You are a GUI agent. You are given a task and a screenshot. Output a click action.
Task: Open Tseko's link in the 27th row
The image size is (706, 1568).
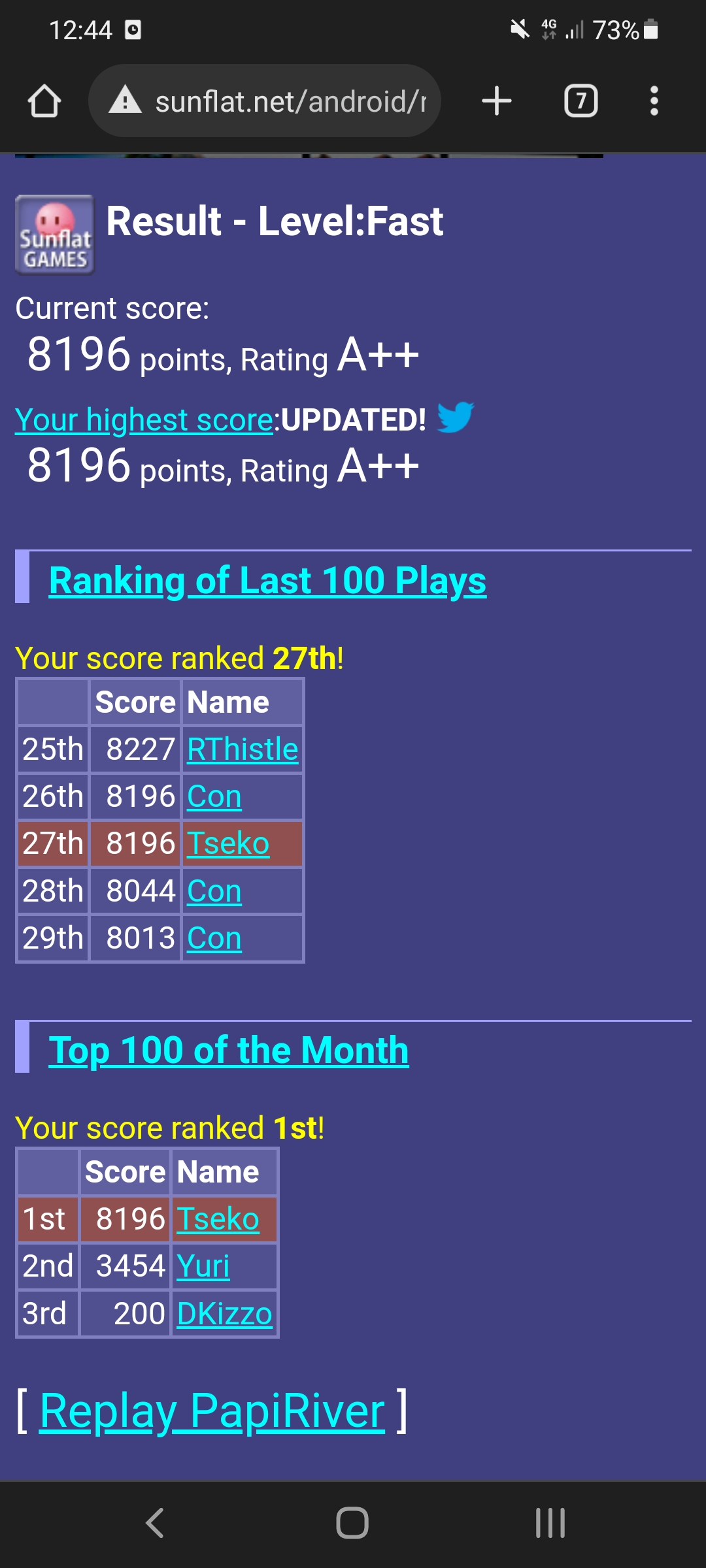pos(228,844)
